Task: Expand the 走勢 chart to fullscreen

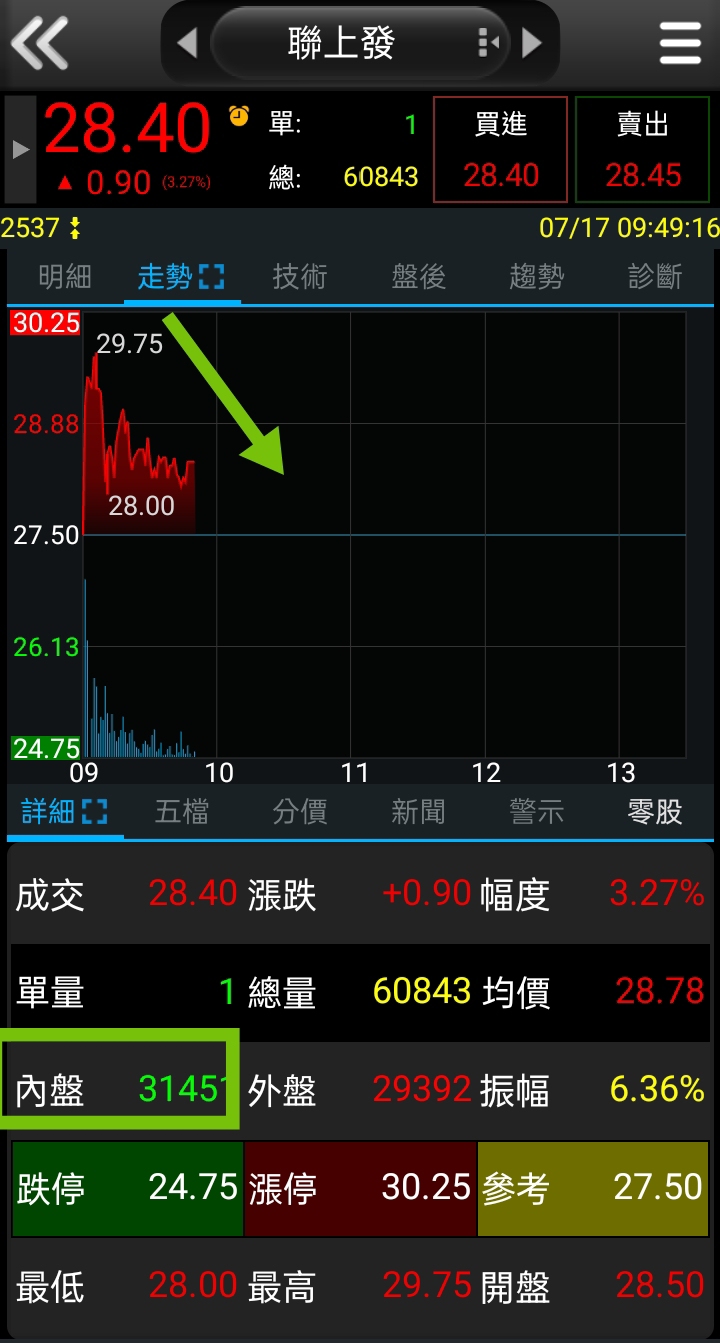Action: pos(212,277)
